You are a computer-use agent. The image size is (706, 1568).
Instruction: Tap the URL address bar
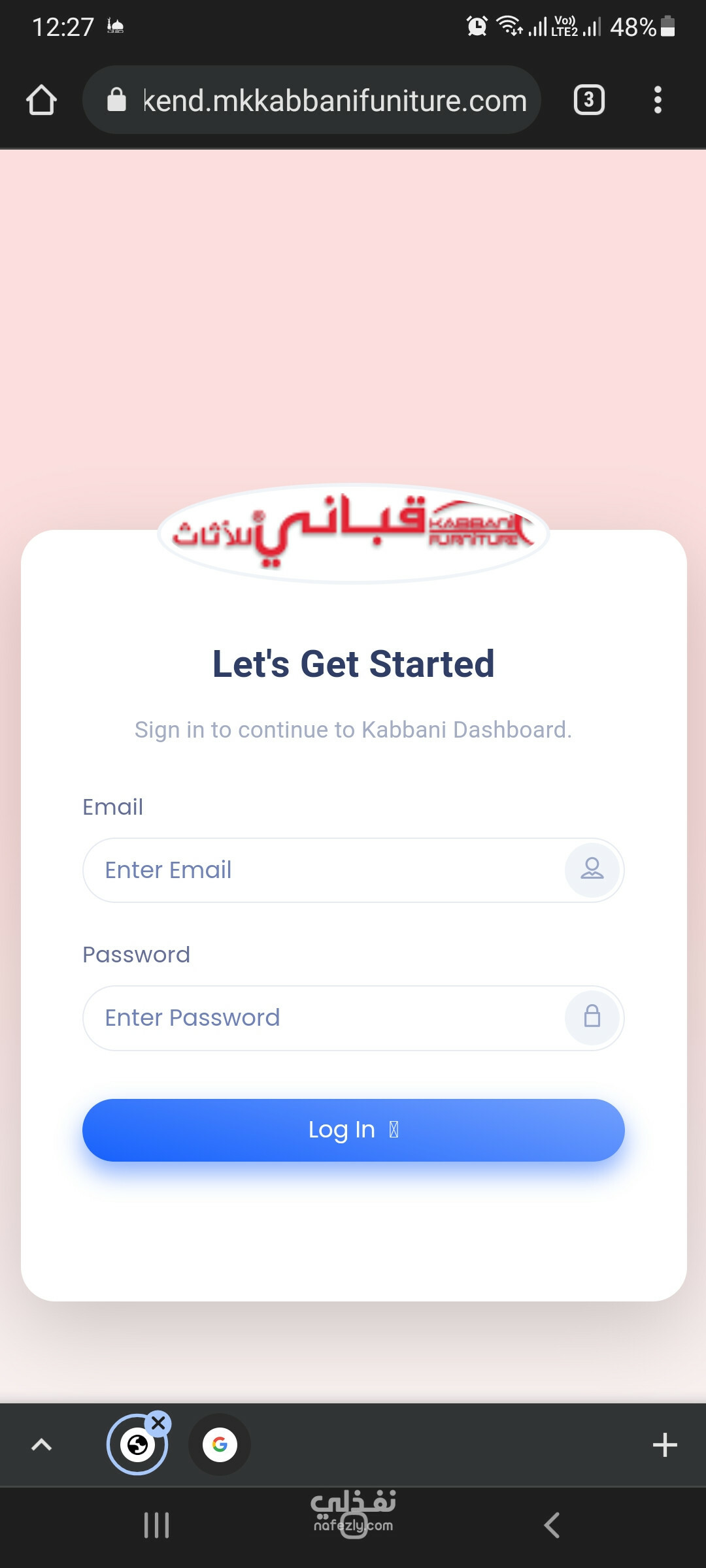tap(312, 100)
